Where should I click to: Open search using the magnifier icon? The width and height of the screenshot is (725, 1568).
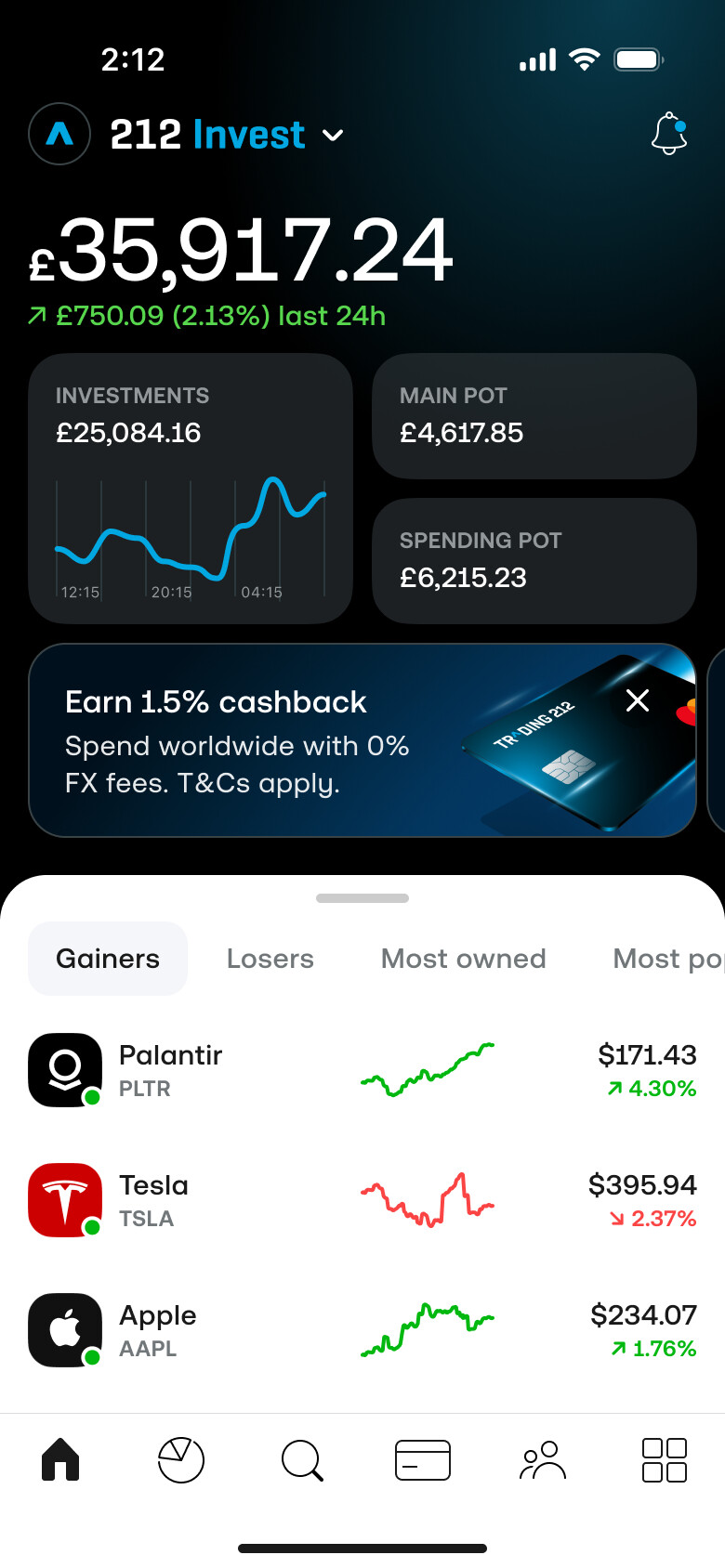pos(301,1460)
